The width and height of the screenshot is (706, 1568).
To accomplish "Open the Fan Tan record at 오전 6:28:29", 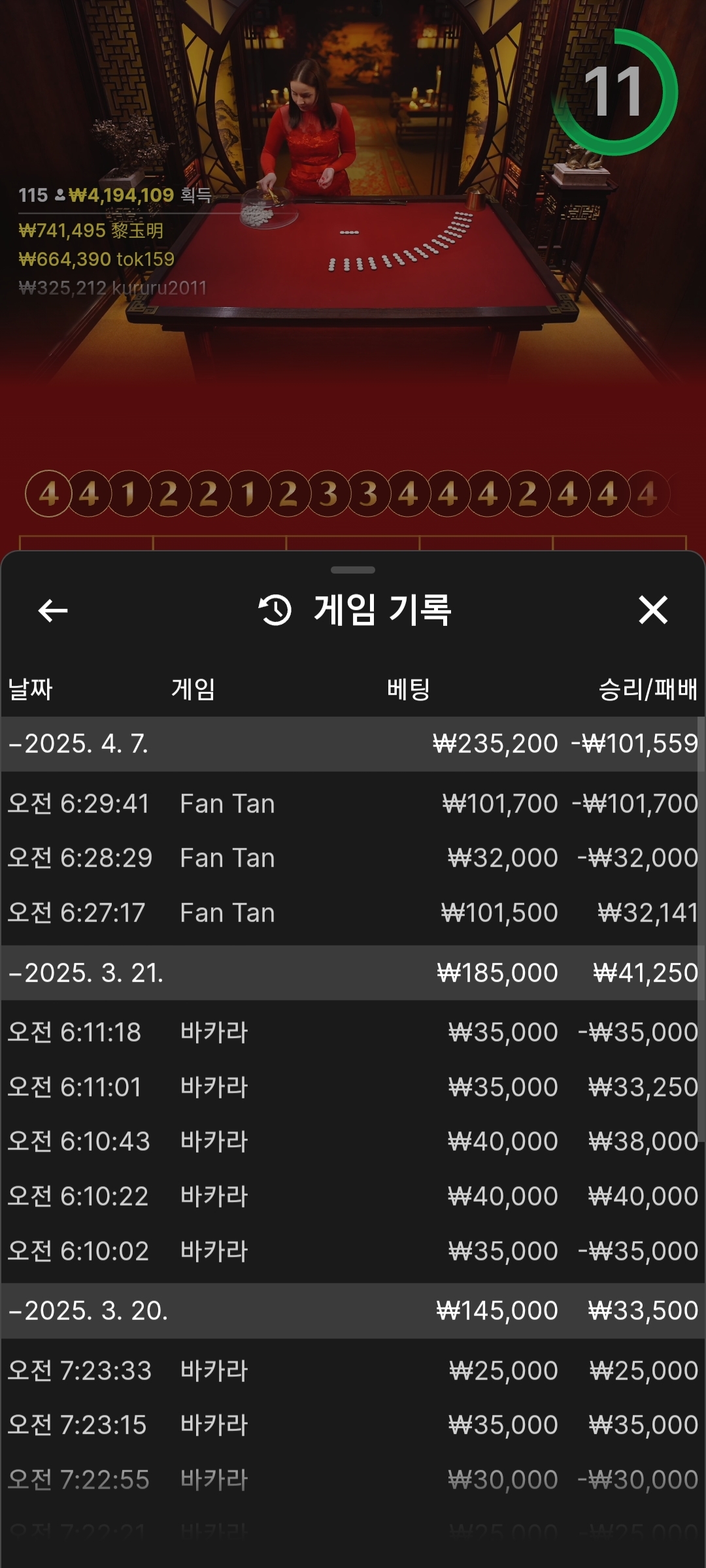I will (x=353, y=858).
